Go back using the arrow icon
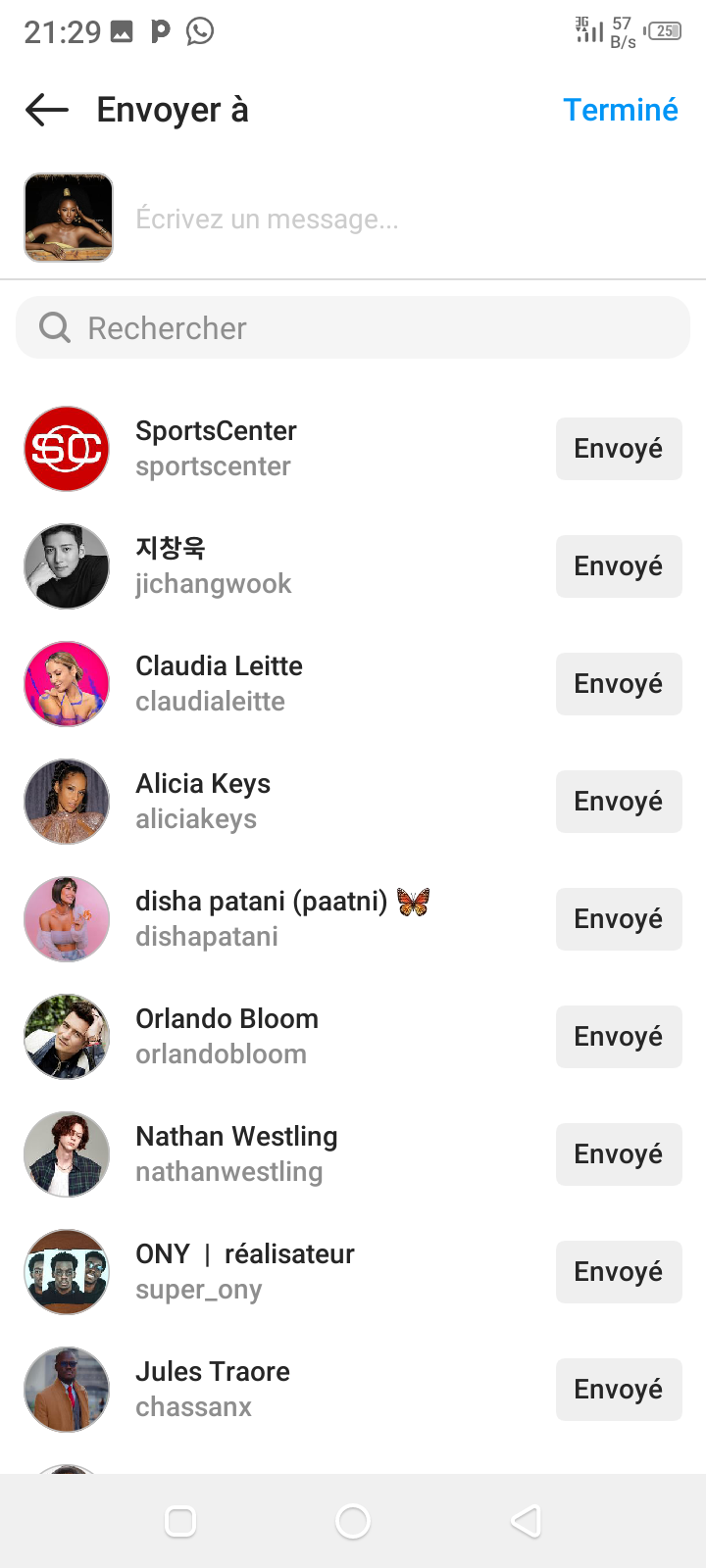 click(x=47, y=110)
